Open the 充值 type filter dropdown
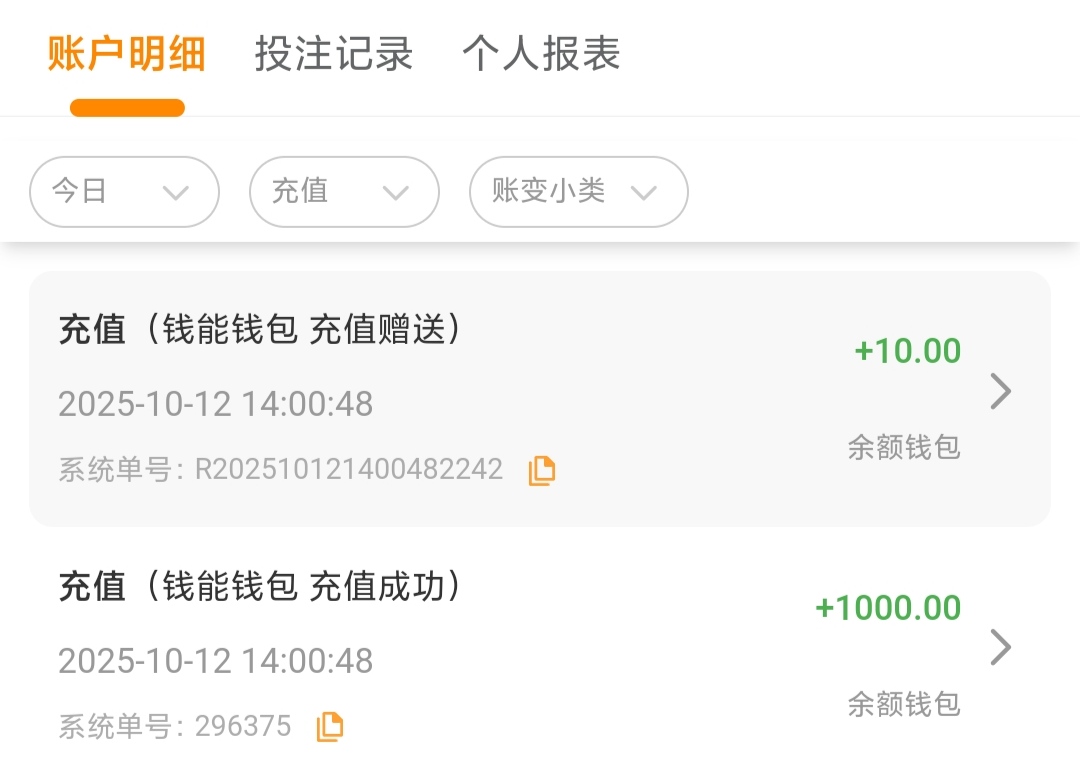 344,191
